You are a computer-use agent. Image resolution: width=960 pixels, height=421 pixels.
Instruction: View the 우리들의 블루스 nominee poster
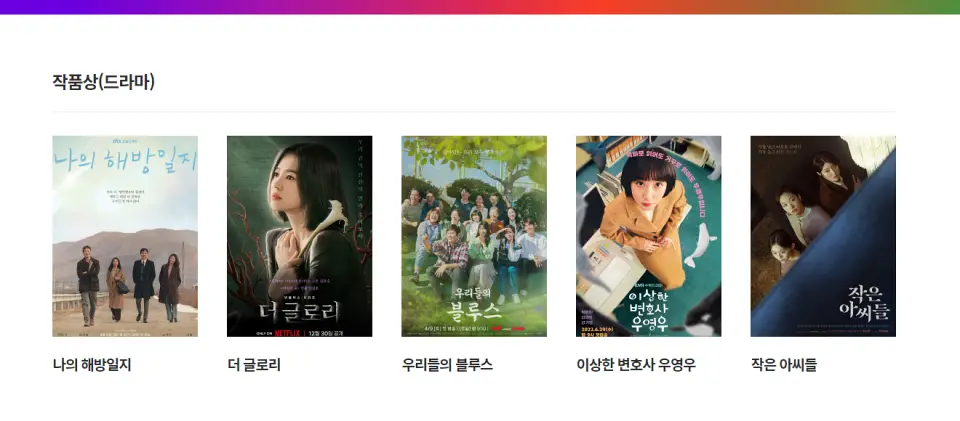[x=474, y=236]
